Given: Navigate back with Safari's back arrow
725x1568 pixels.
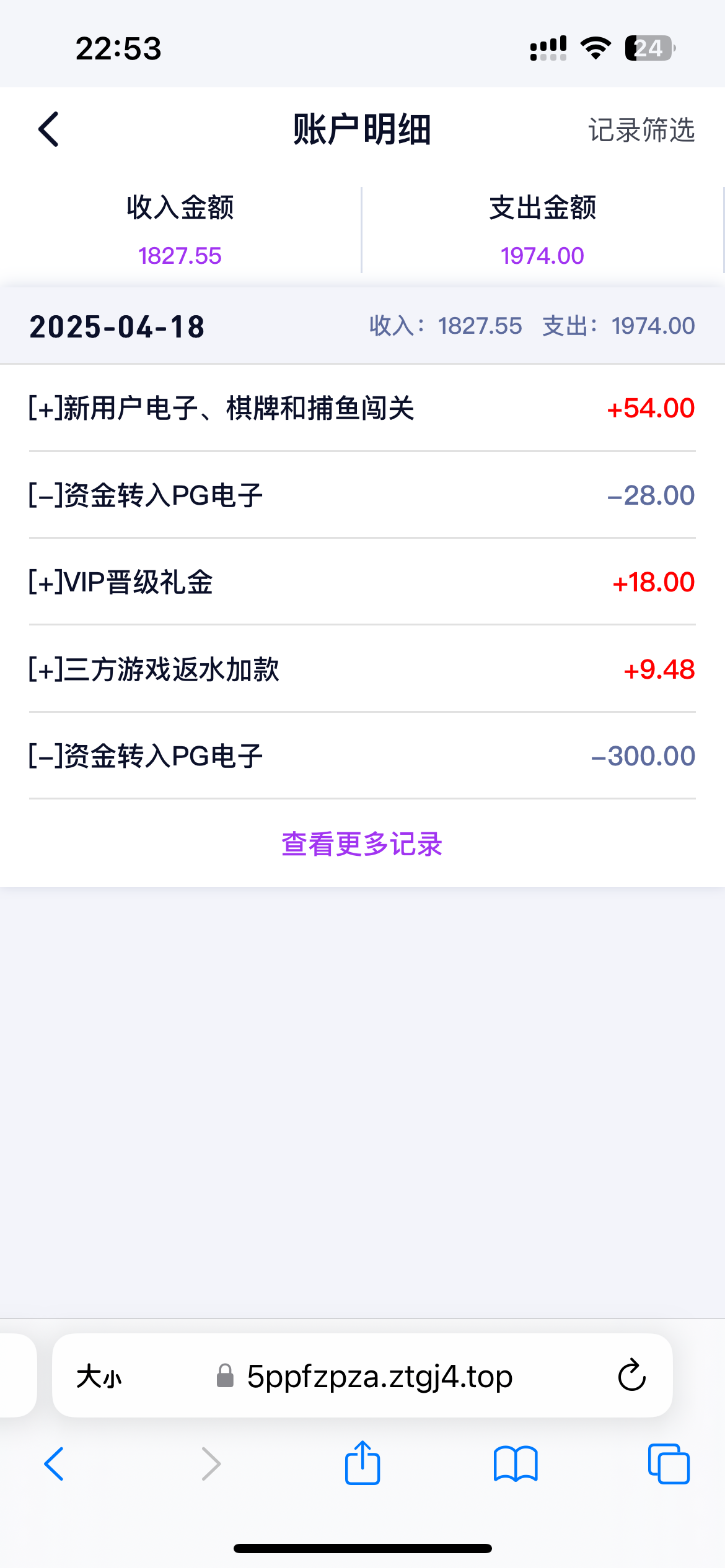Looking at the screenshot, I should (55, 1464).
